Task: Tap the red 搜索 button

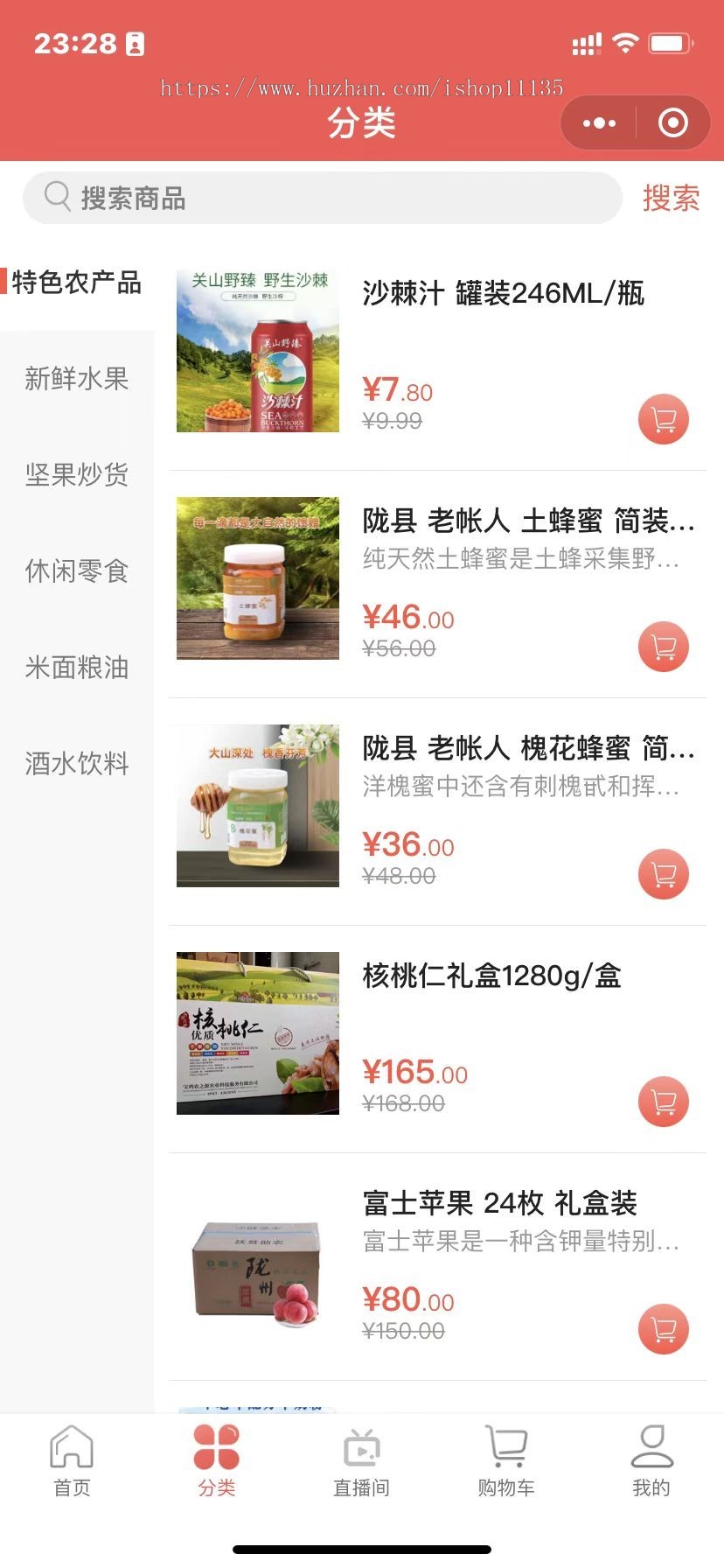Action: [671, 199]
